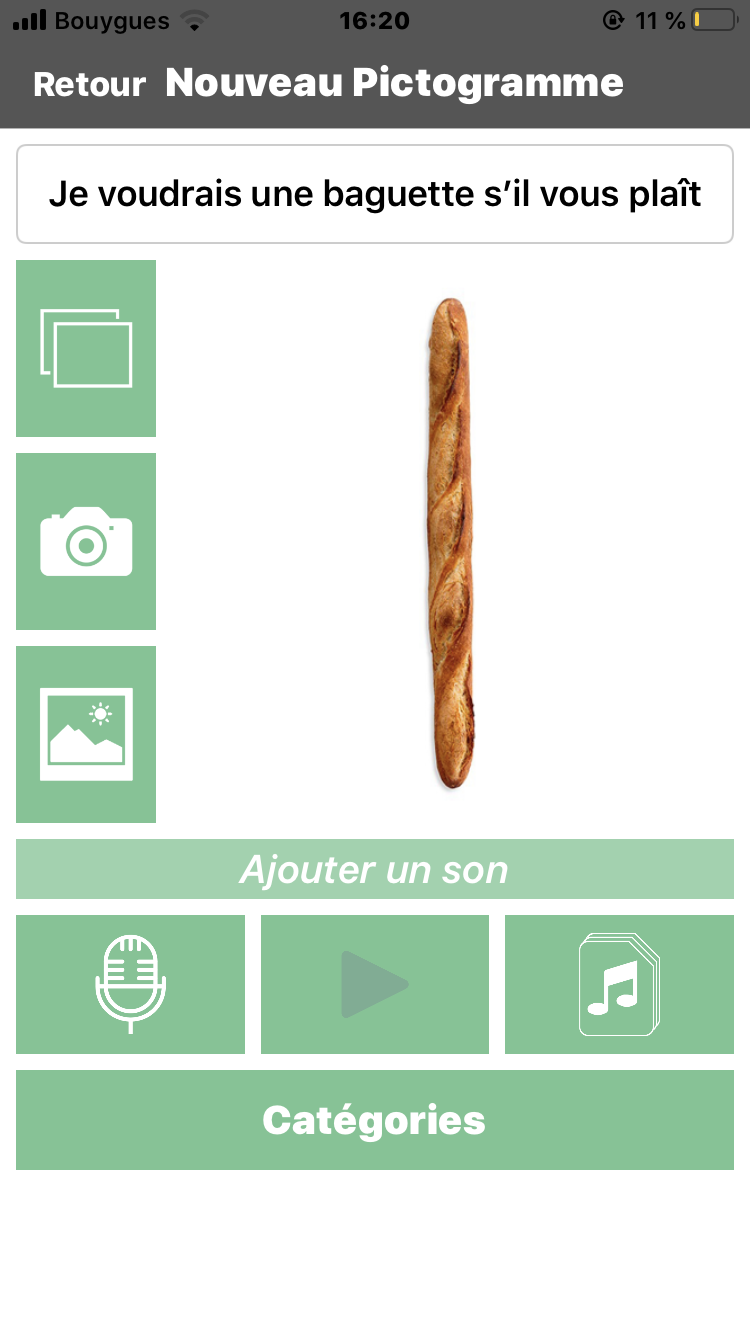Play the recorded sound

(375, 984)
